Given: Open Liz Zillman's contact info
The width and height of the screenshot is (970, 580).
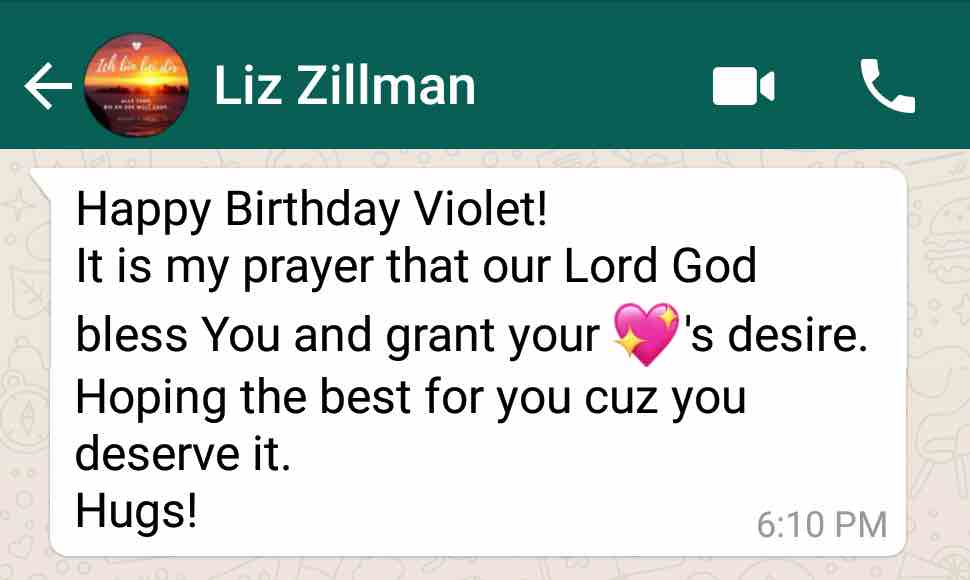Looking at the screenshot, I should [x=344, y=87].
